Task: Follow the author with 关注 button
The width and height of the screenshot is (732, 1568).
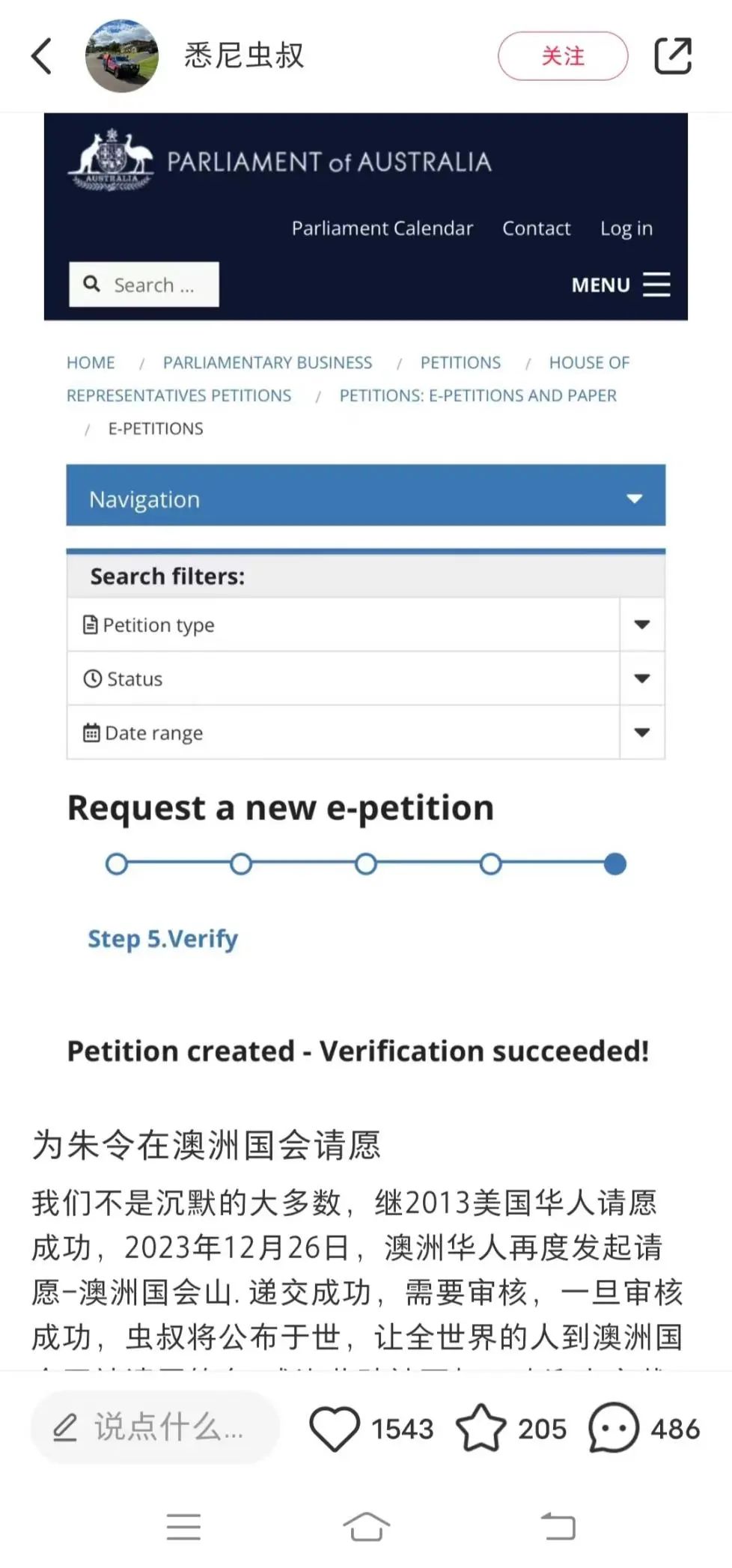Action: [563, 56]
